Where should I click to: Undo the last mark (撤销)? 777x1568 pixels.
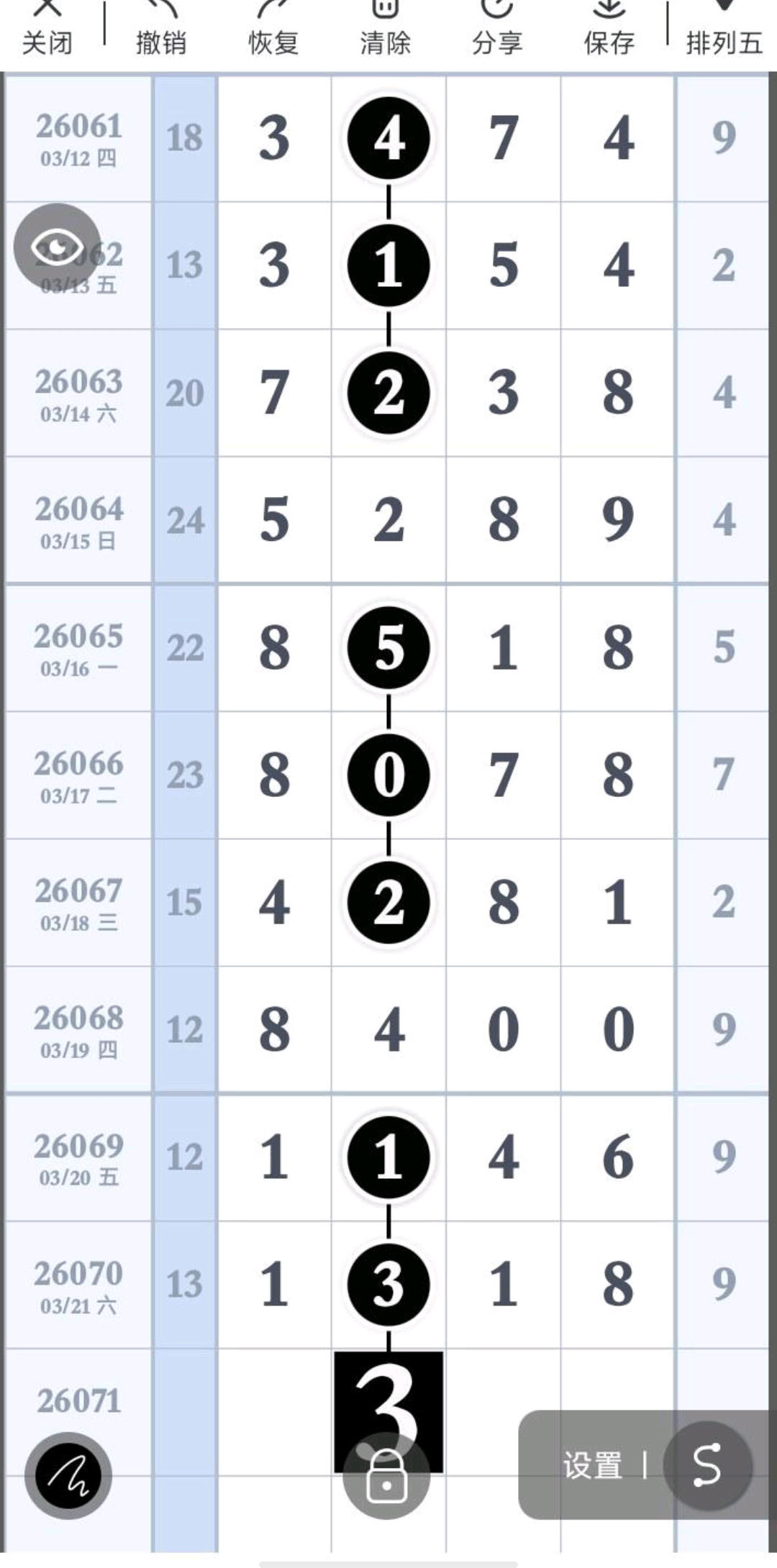[160, 32]
